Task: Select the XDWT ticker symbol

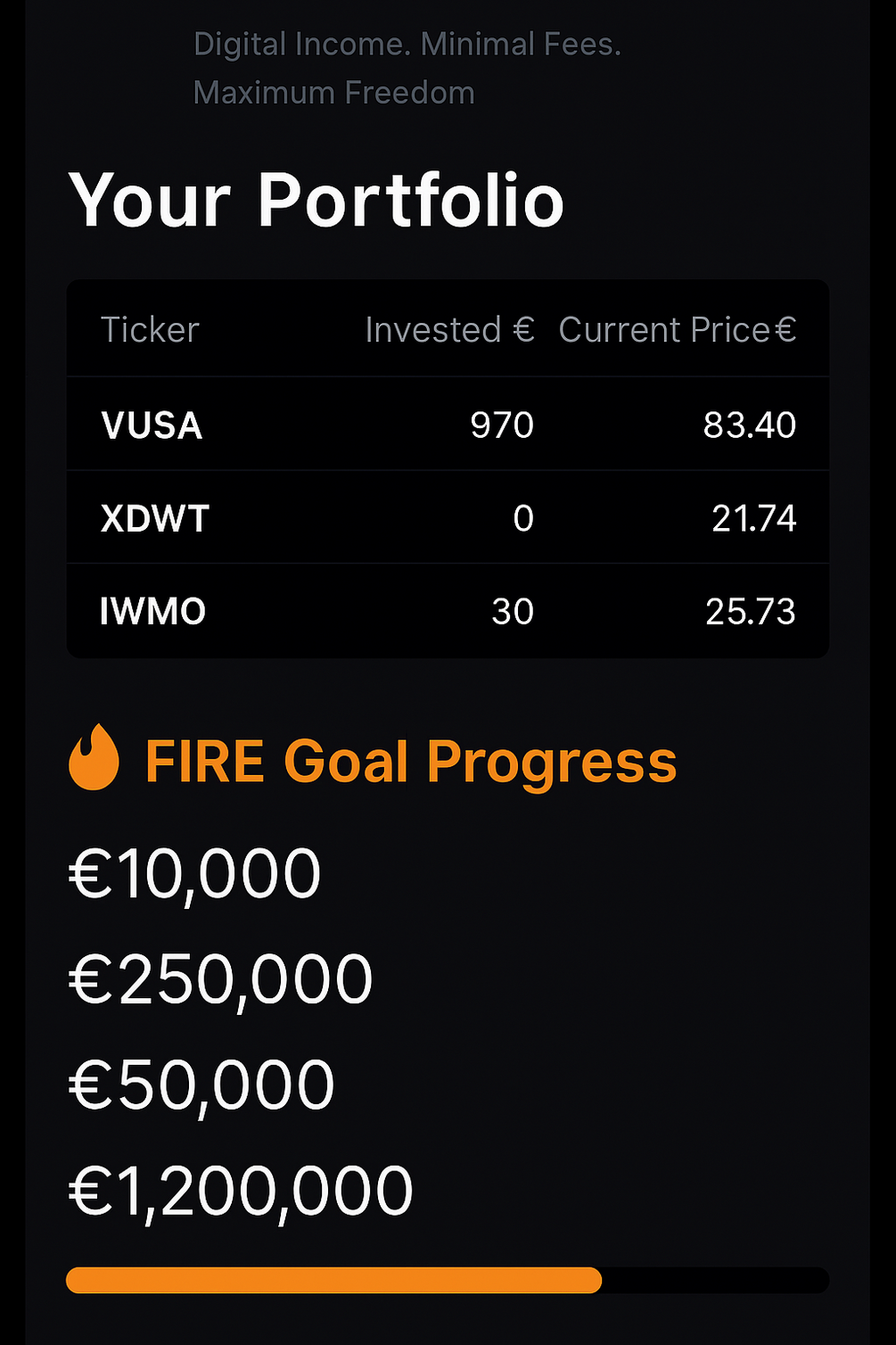Action: click(x=154, y=518)
